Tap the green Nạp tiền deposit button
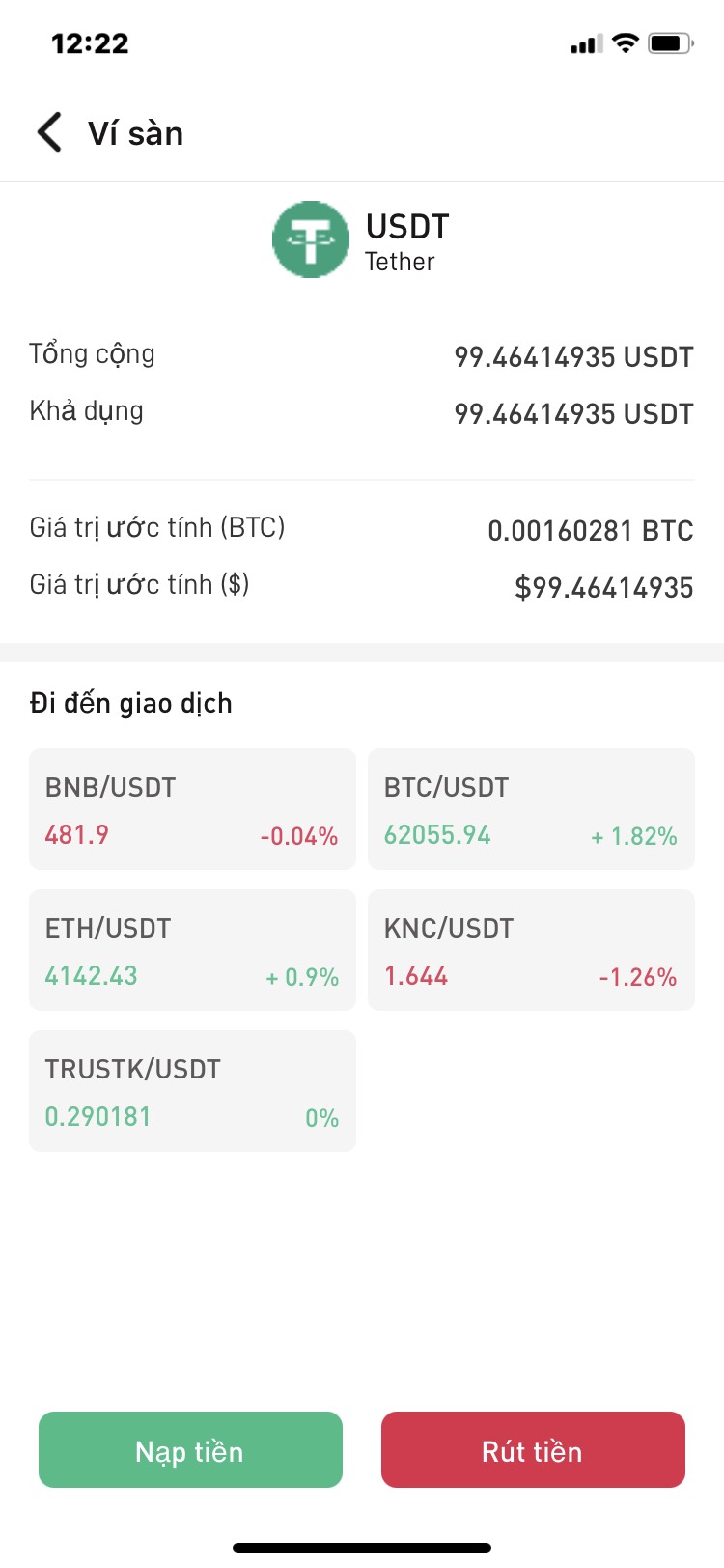 click(190, 1450)
